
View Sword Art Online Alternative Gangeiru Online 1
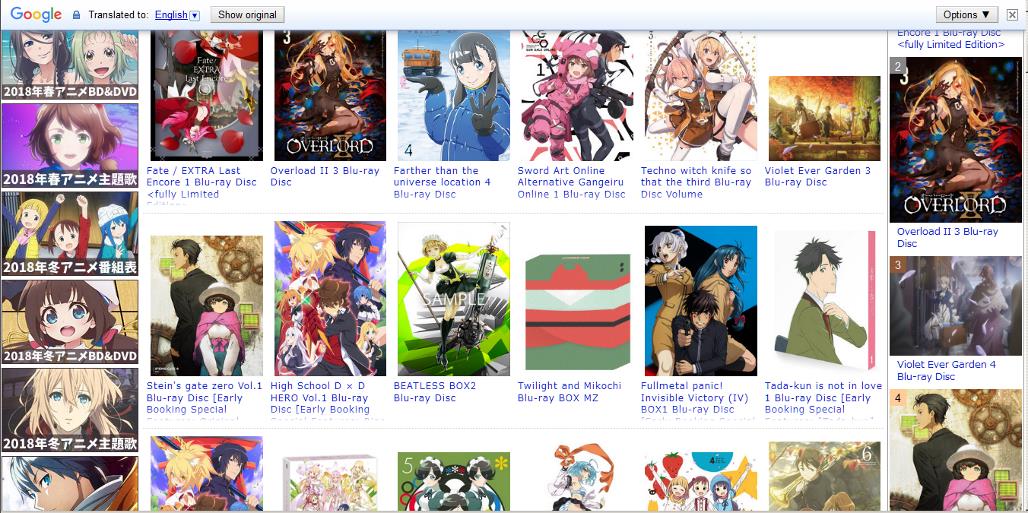coord(570,182)
